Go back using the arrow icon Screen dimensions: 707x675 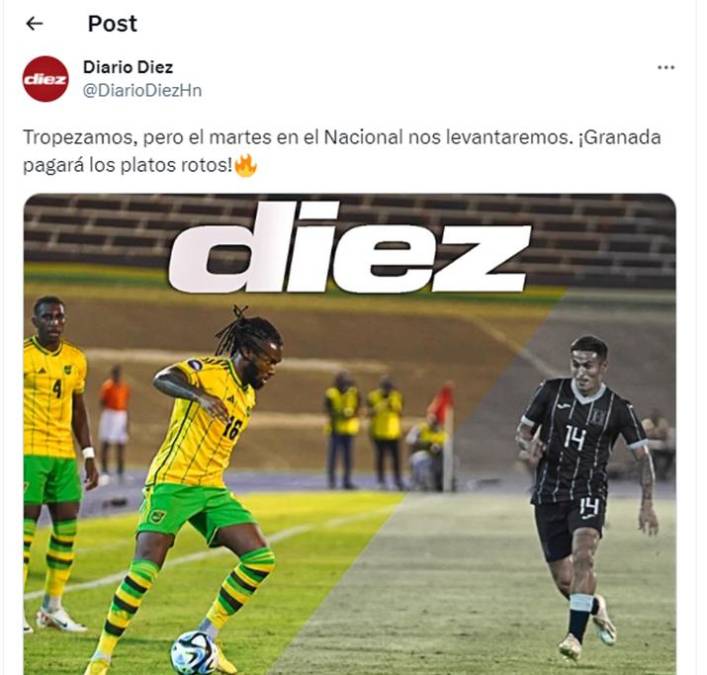[x=34, y=23]
